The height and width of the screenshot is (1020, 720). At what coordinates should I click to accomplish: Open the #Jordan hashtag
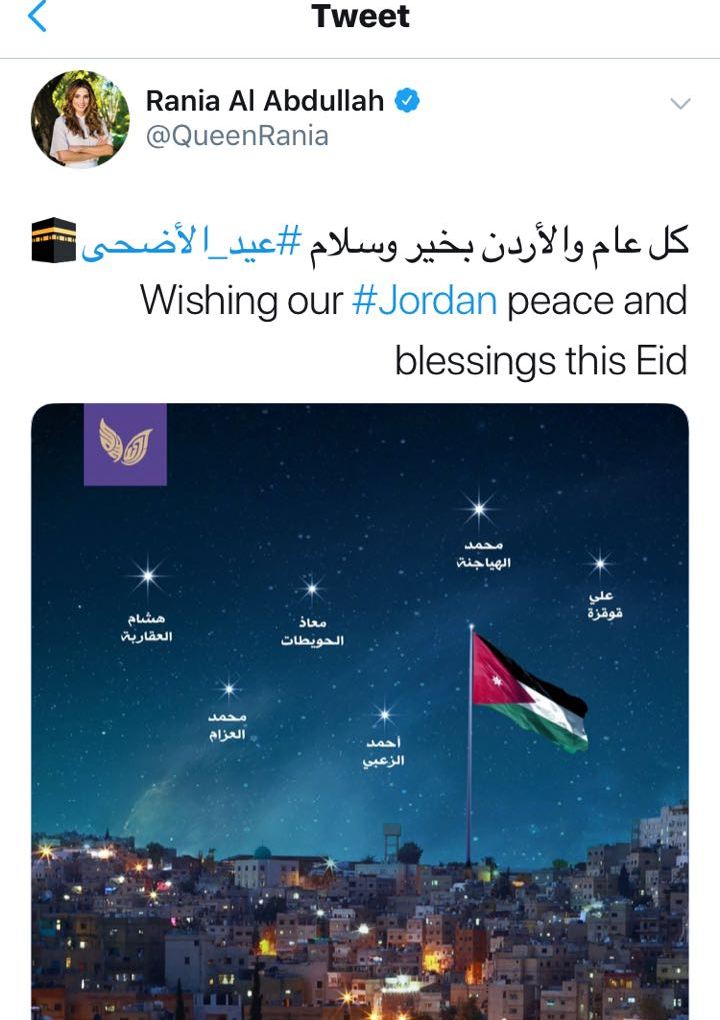[x=425, y=300]
